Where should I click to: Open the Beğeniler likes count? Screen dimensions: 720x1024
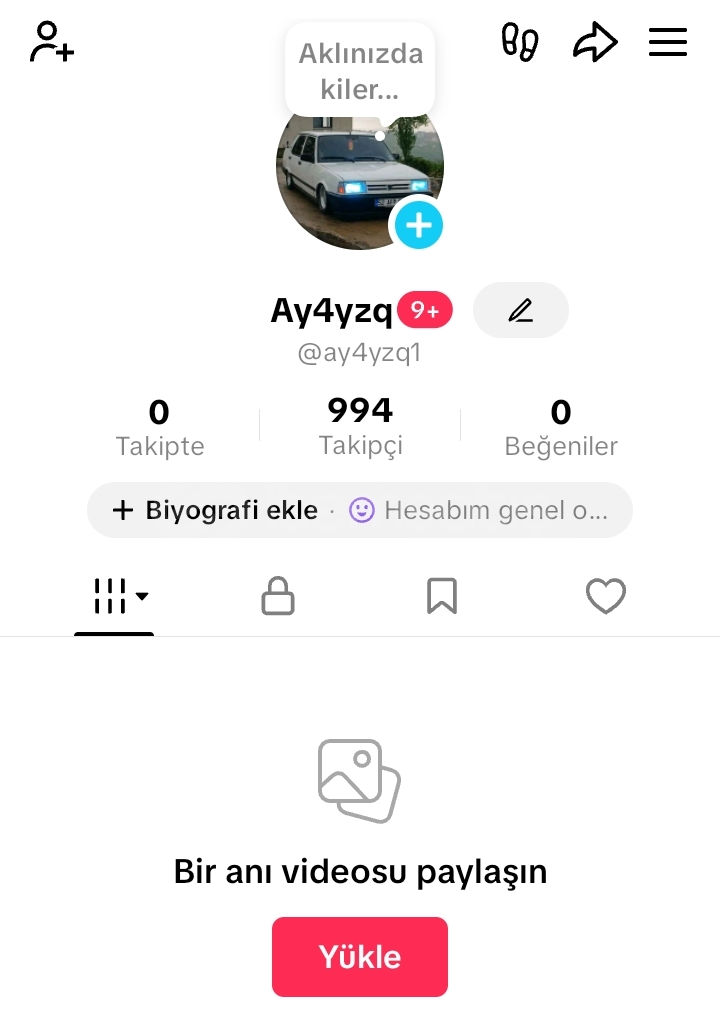[561, 427]
